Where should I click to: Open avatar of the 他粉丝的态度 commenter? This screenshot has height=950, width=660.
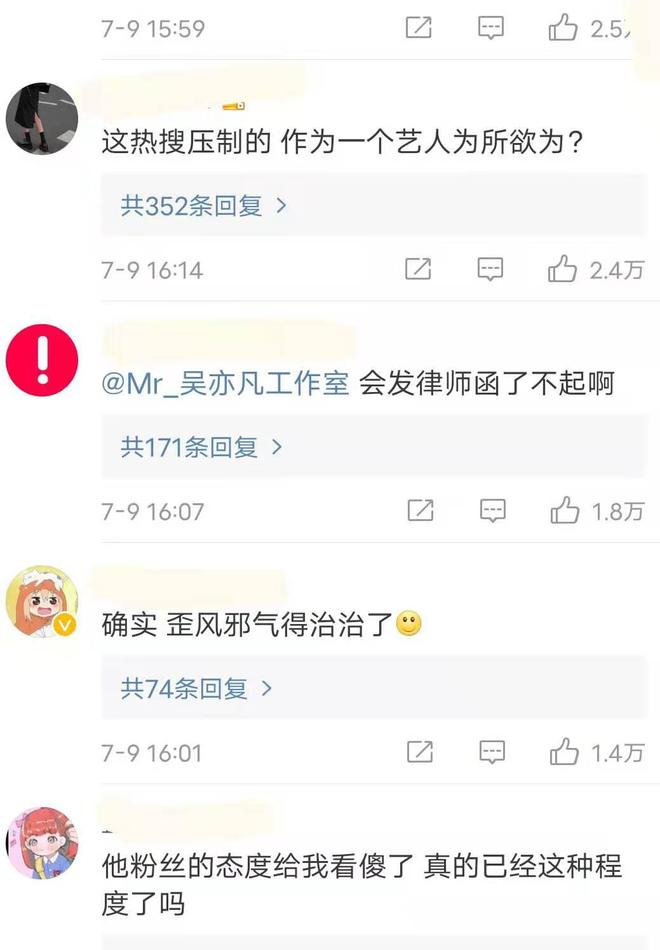pyautogui.click(x=42, y=843)
